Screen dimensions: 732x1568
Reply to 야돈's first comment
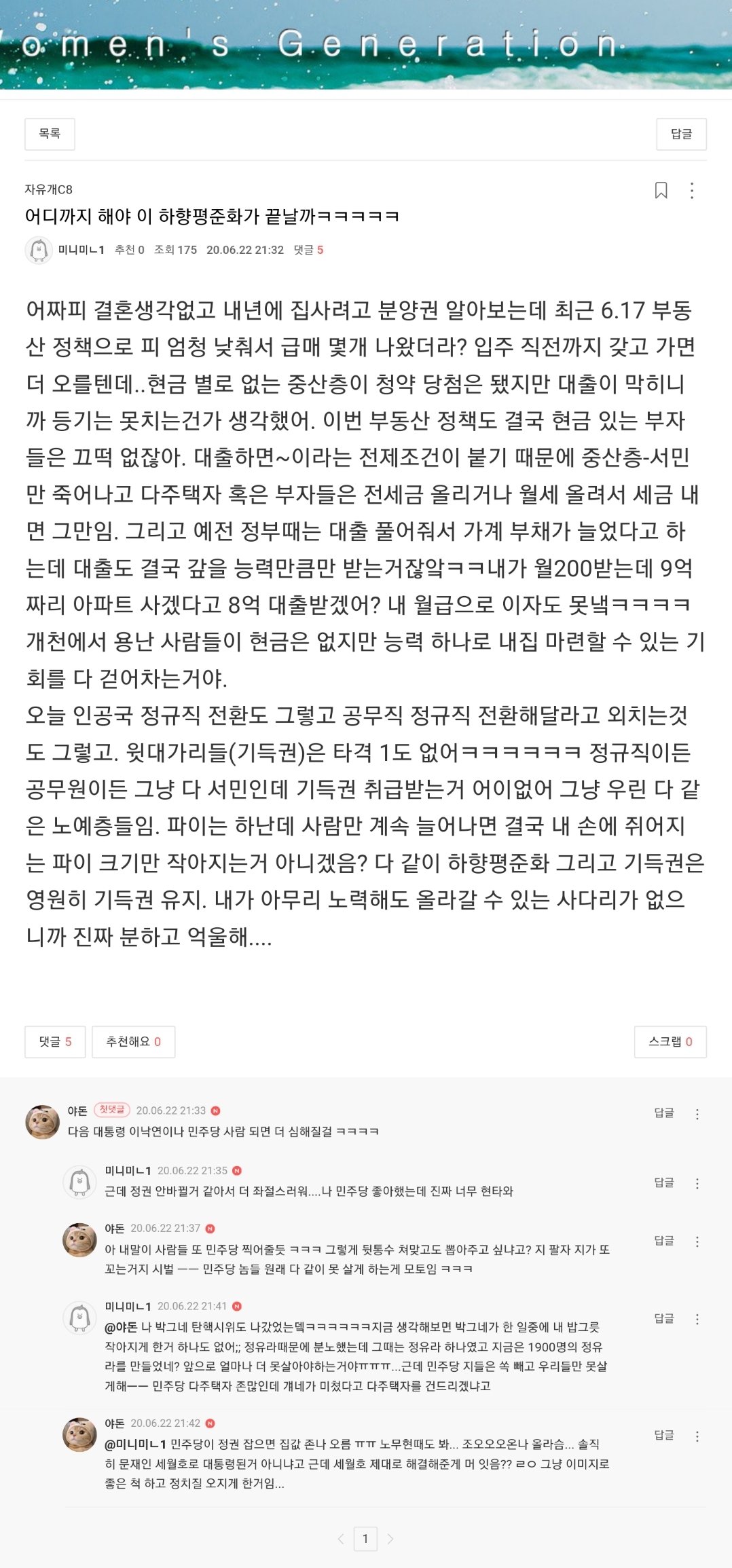tap(663, 1113)
